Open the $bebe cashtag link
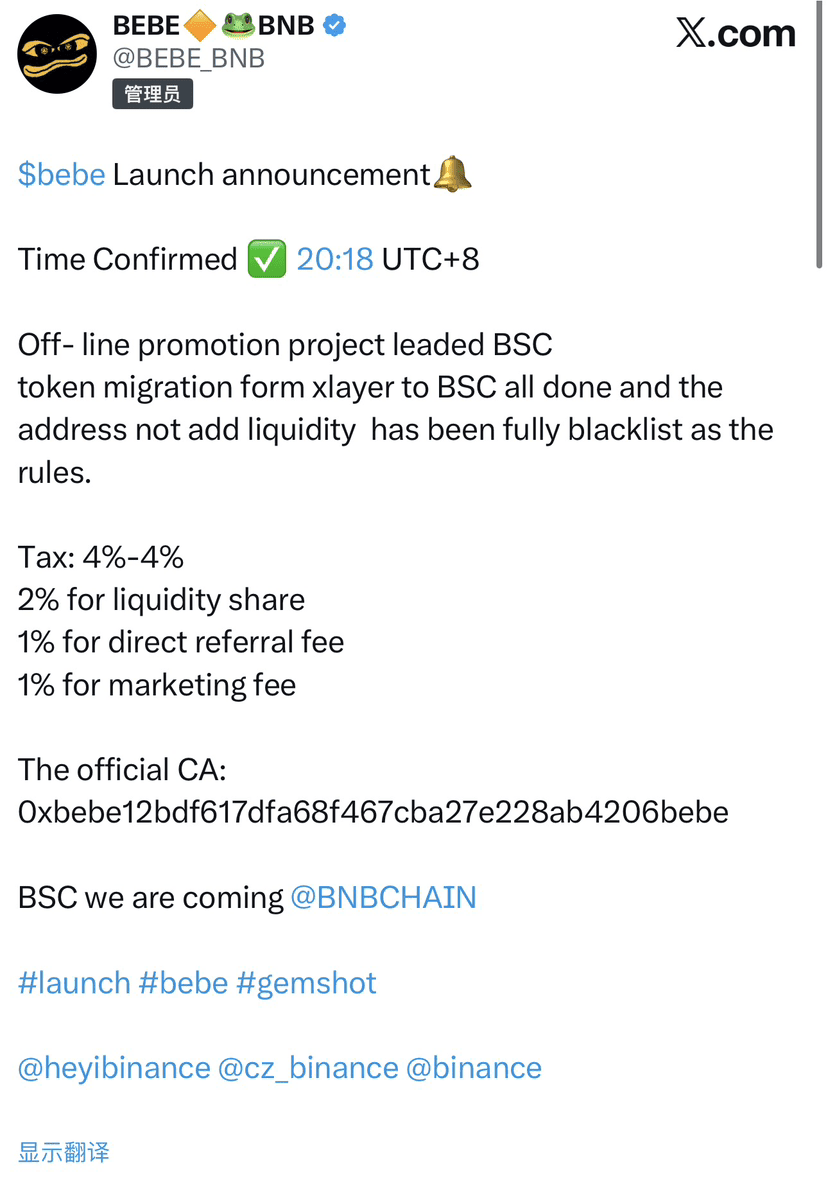Screen dimensions: 828x1177 [61, 175]
